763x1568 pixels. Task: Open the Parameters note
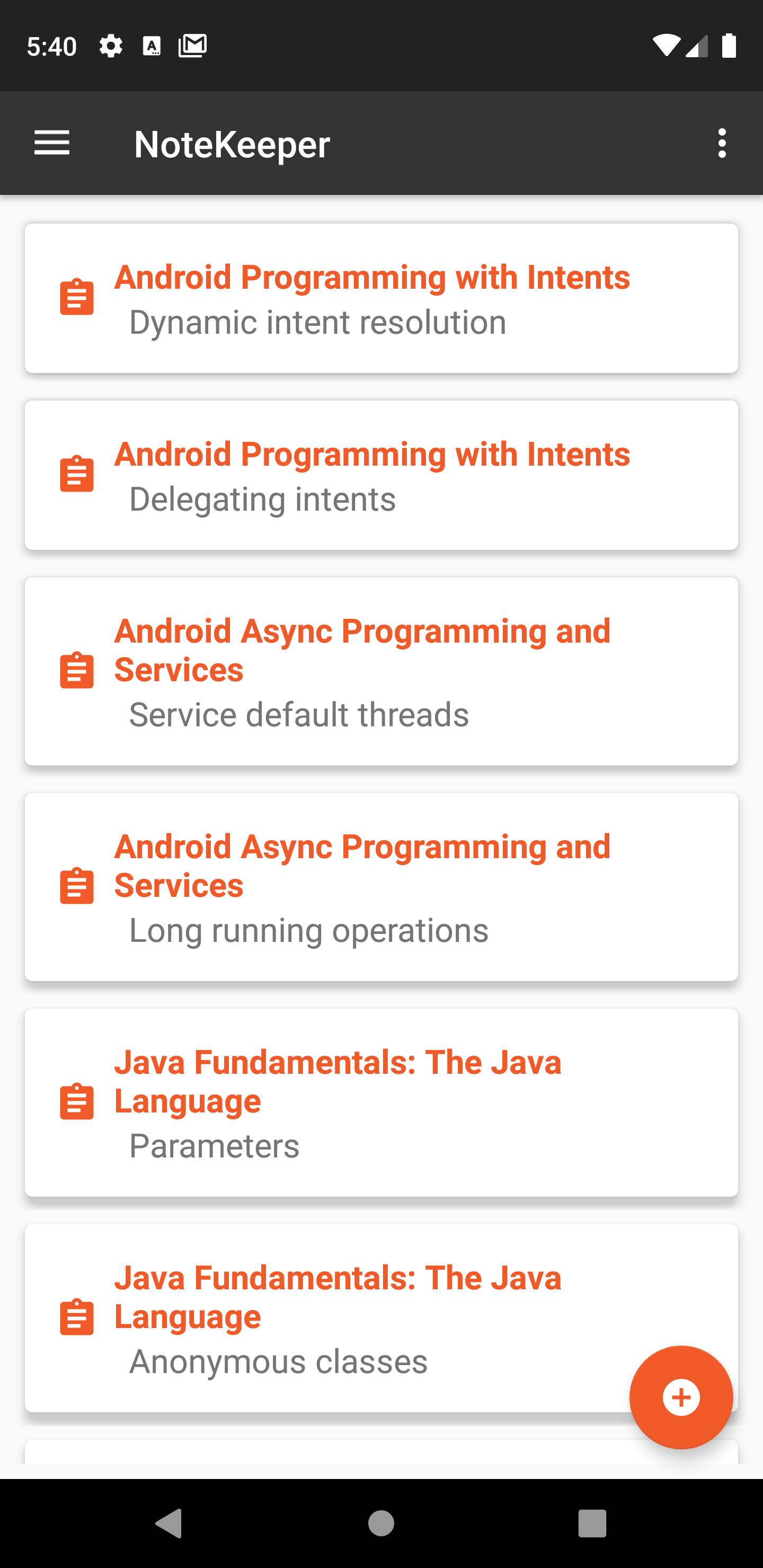[x=381, y=1102]
